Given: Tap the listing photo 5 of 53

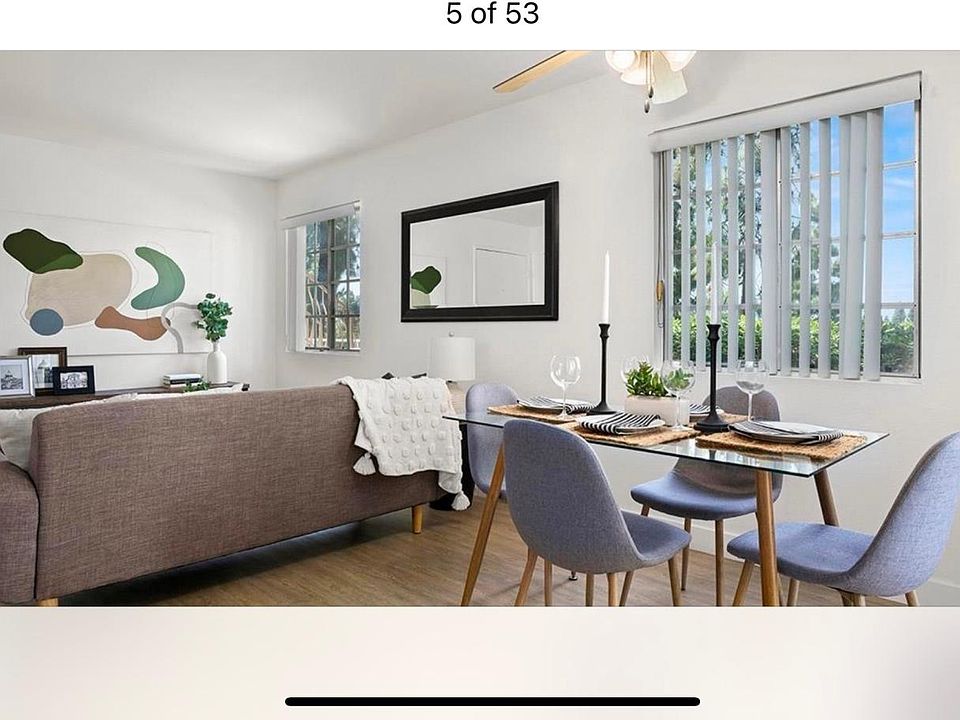Looking at the screenshot, I should point(480,328).
